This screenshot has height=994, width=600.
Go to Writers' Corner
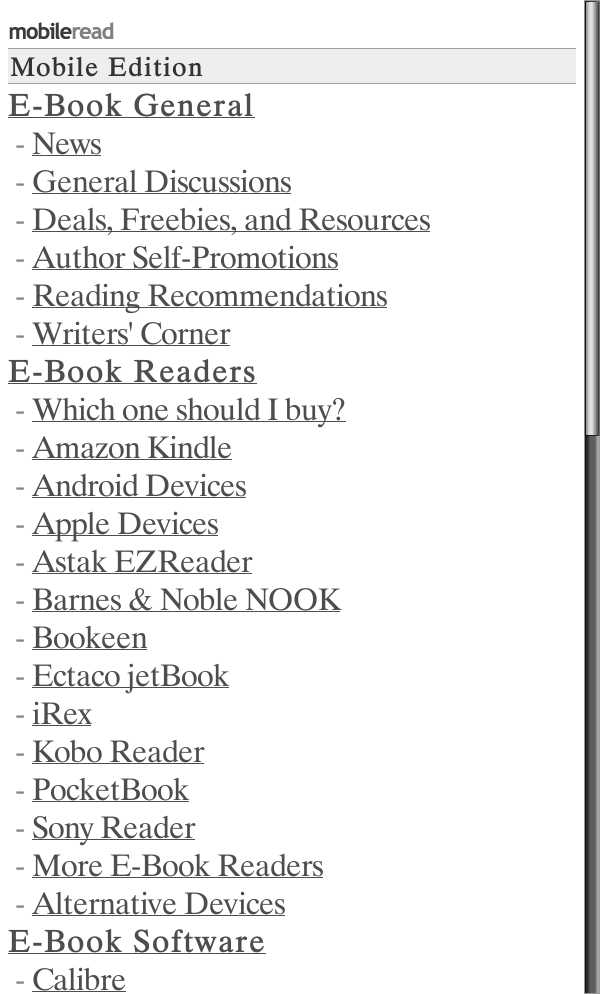coord(131,334)
